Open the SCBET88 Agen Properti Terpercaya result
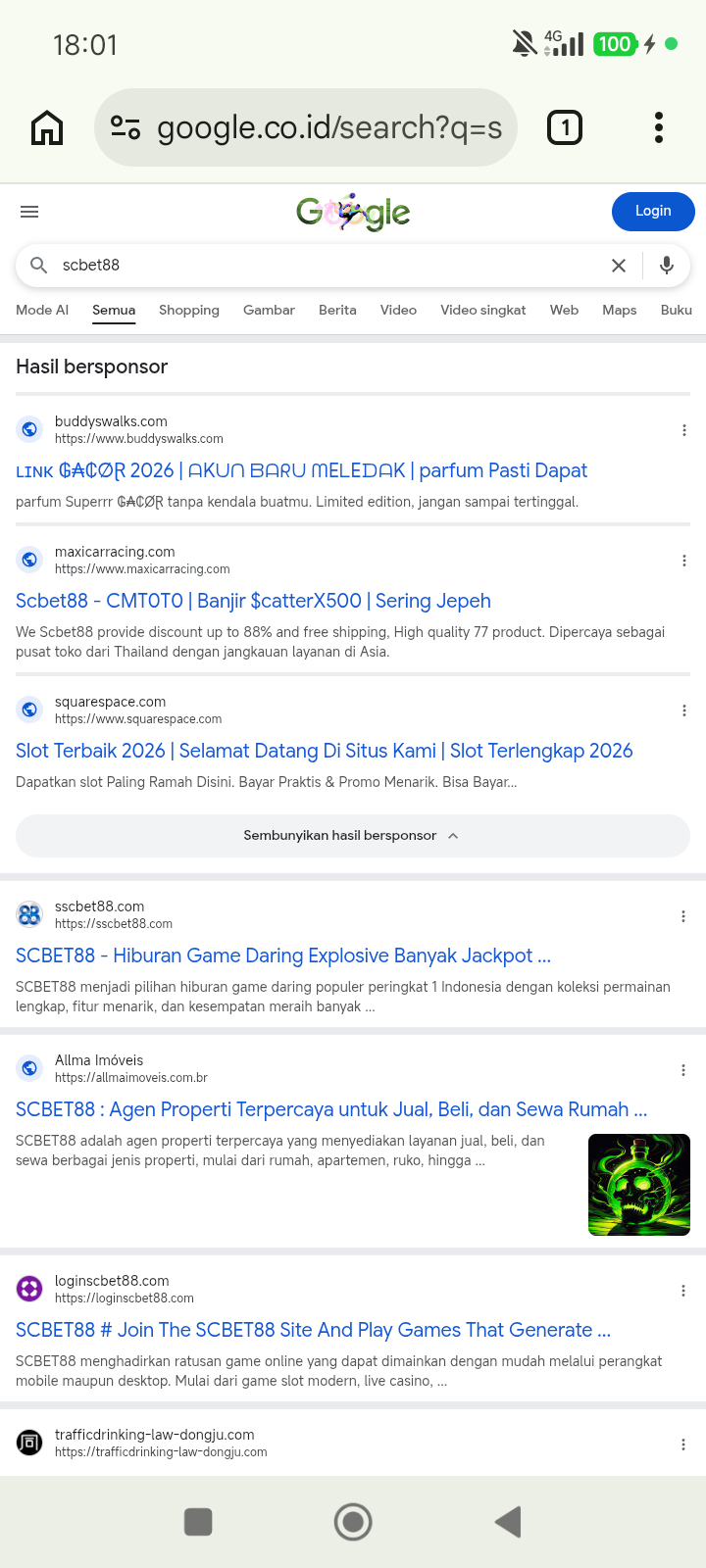This screenshot has width=706, height=1568. (x=331, y=1109)
